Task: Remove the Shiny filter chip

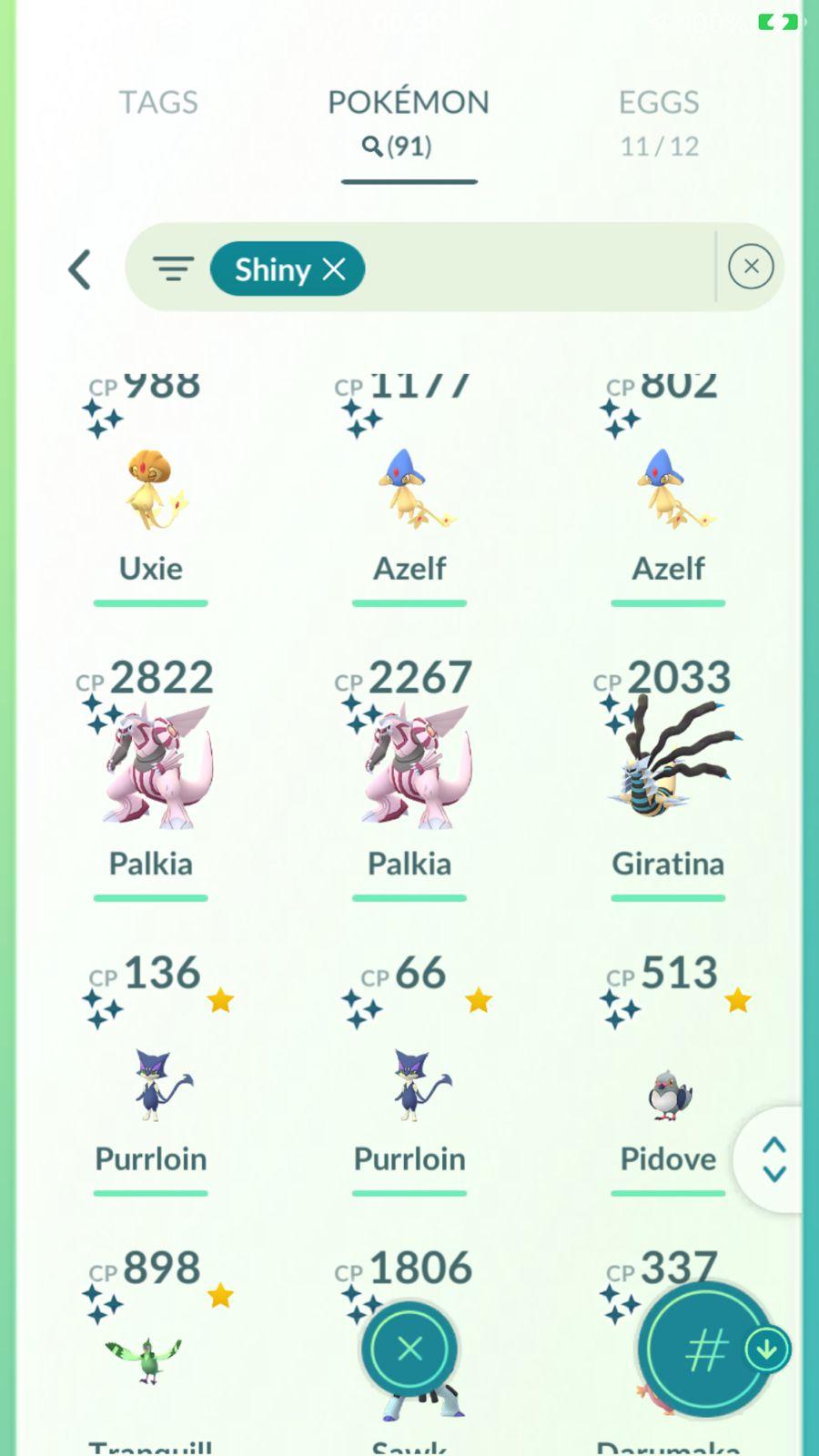Action: point(335,269)
